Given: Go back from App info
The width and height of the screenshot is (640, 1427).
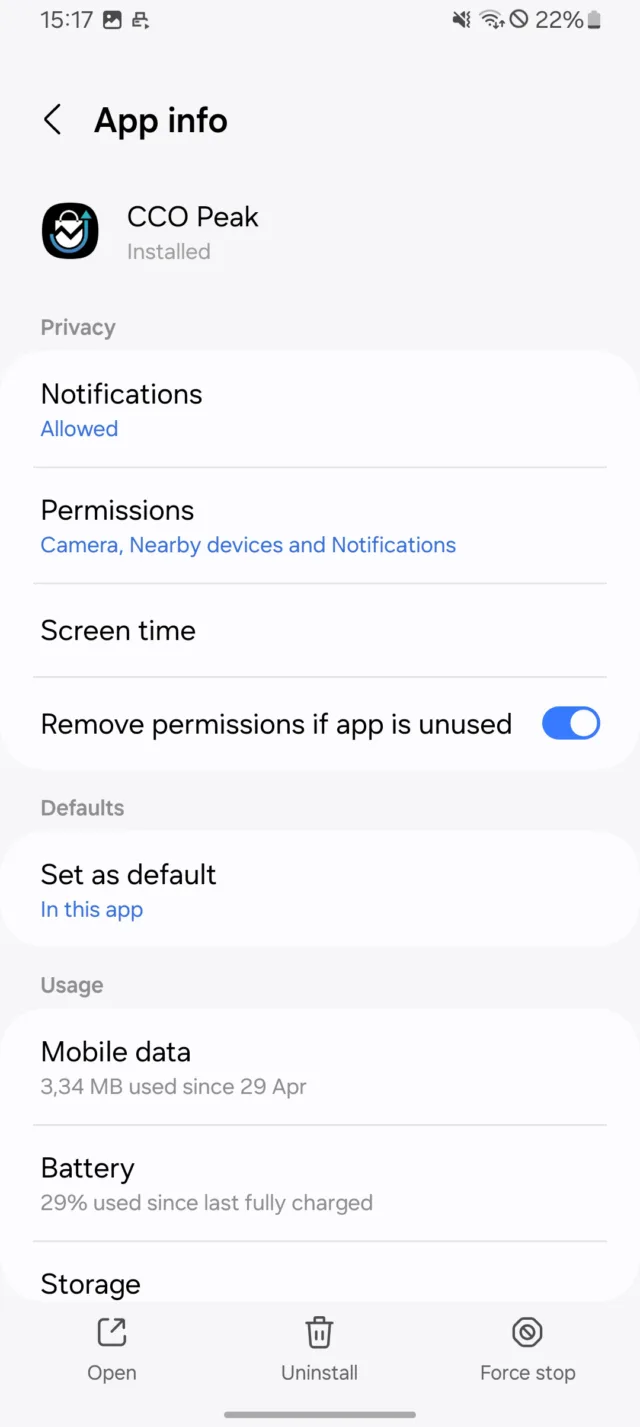Looking at the screenshot, I should [x=53, y=121].
